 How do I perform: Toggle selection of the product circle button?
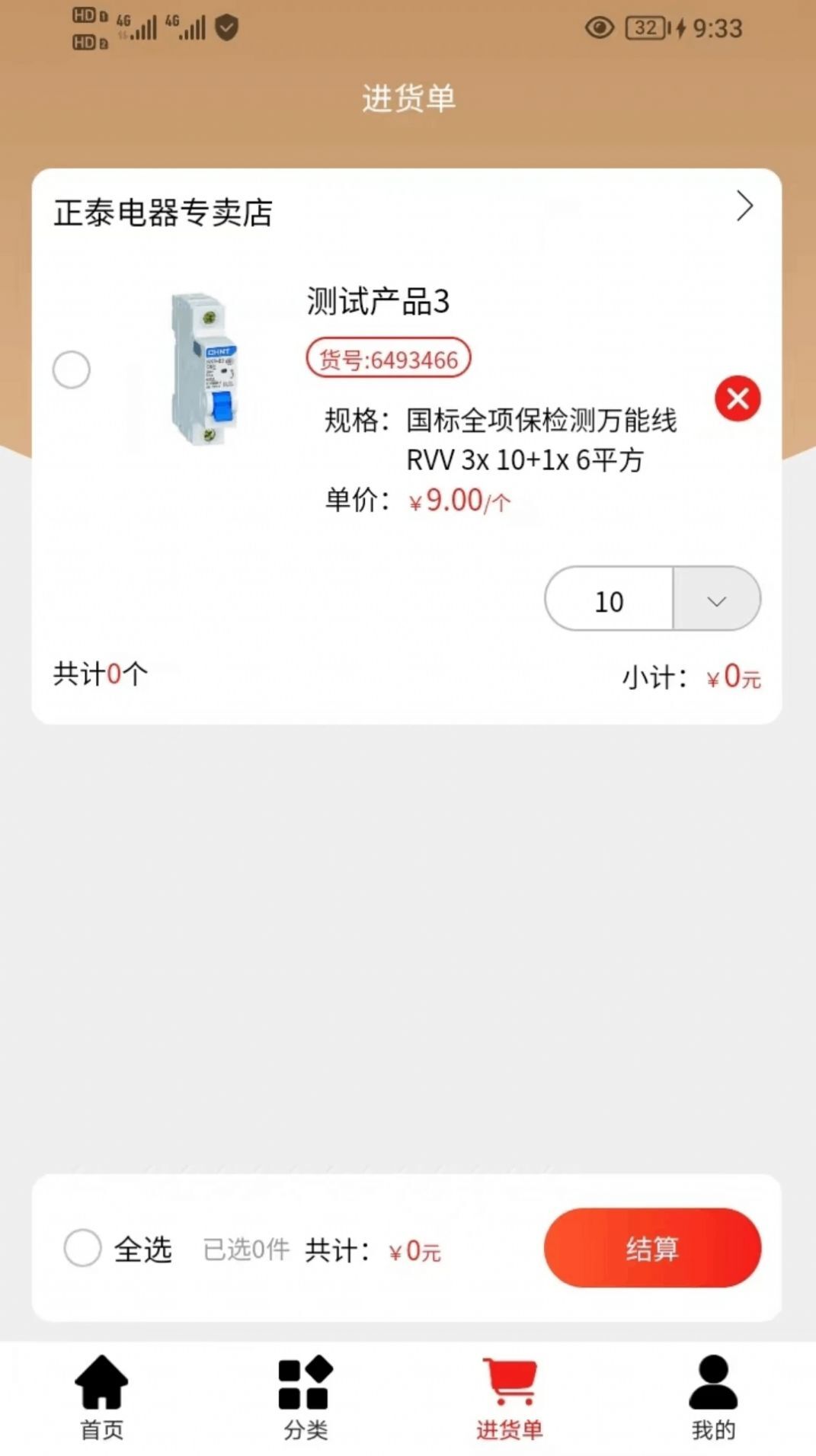(72, 370)
